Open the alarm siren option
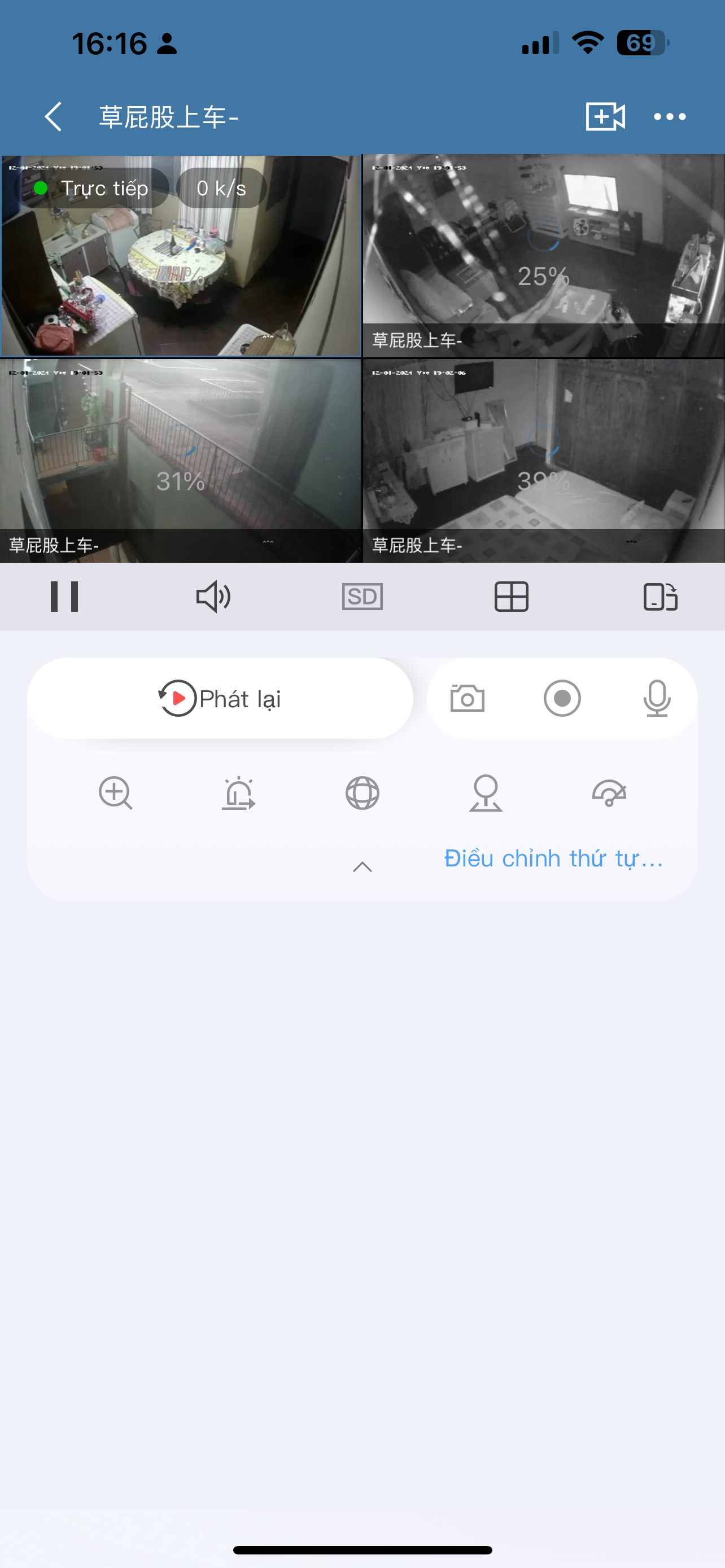 click(x=239, y=793)
